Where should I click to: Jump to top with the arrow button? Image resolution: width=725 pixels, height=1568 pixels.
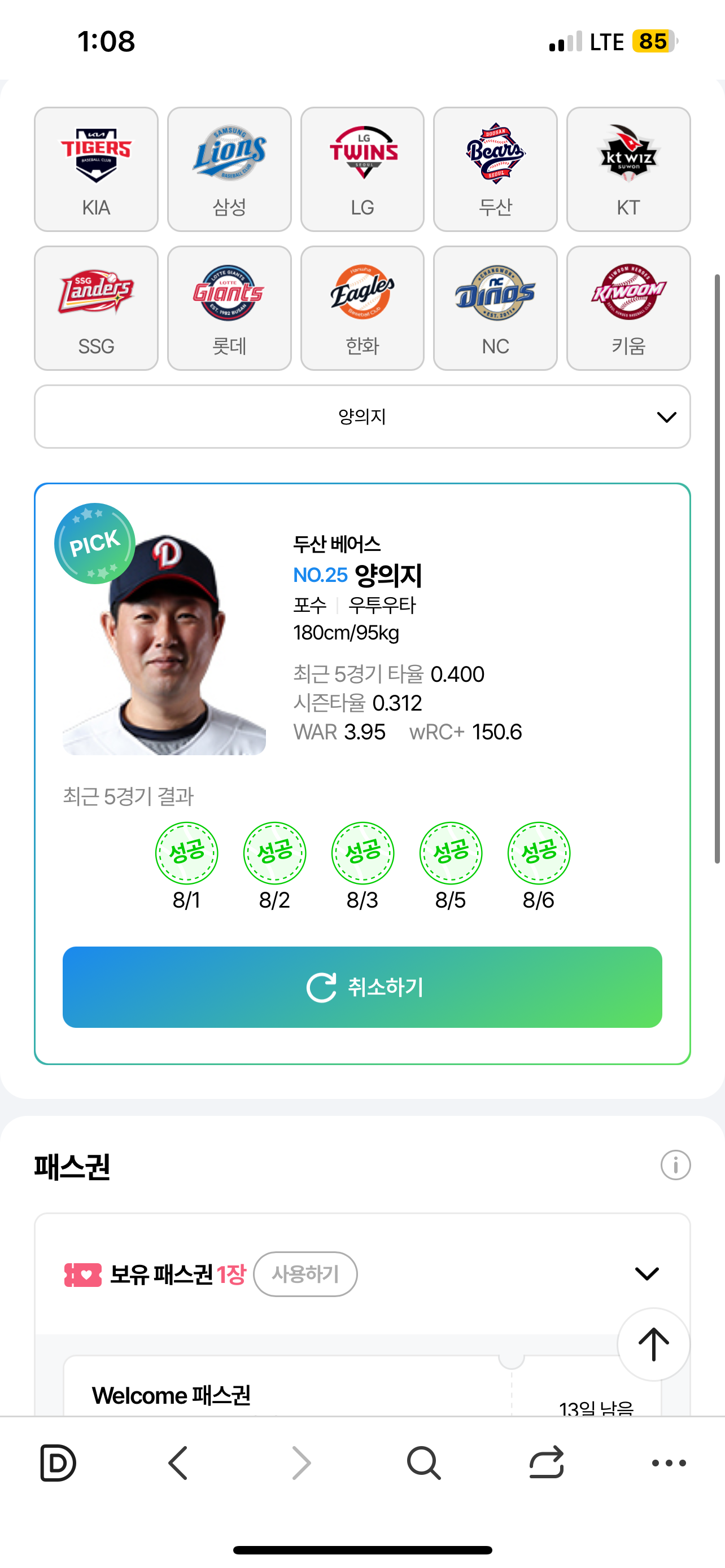[x=654, y=1344]
